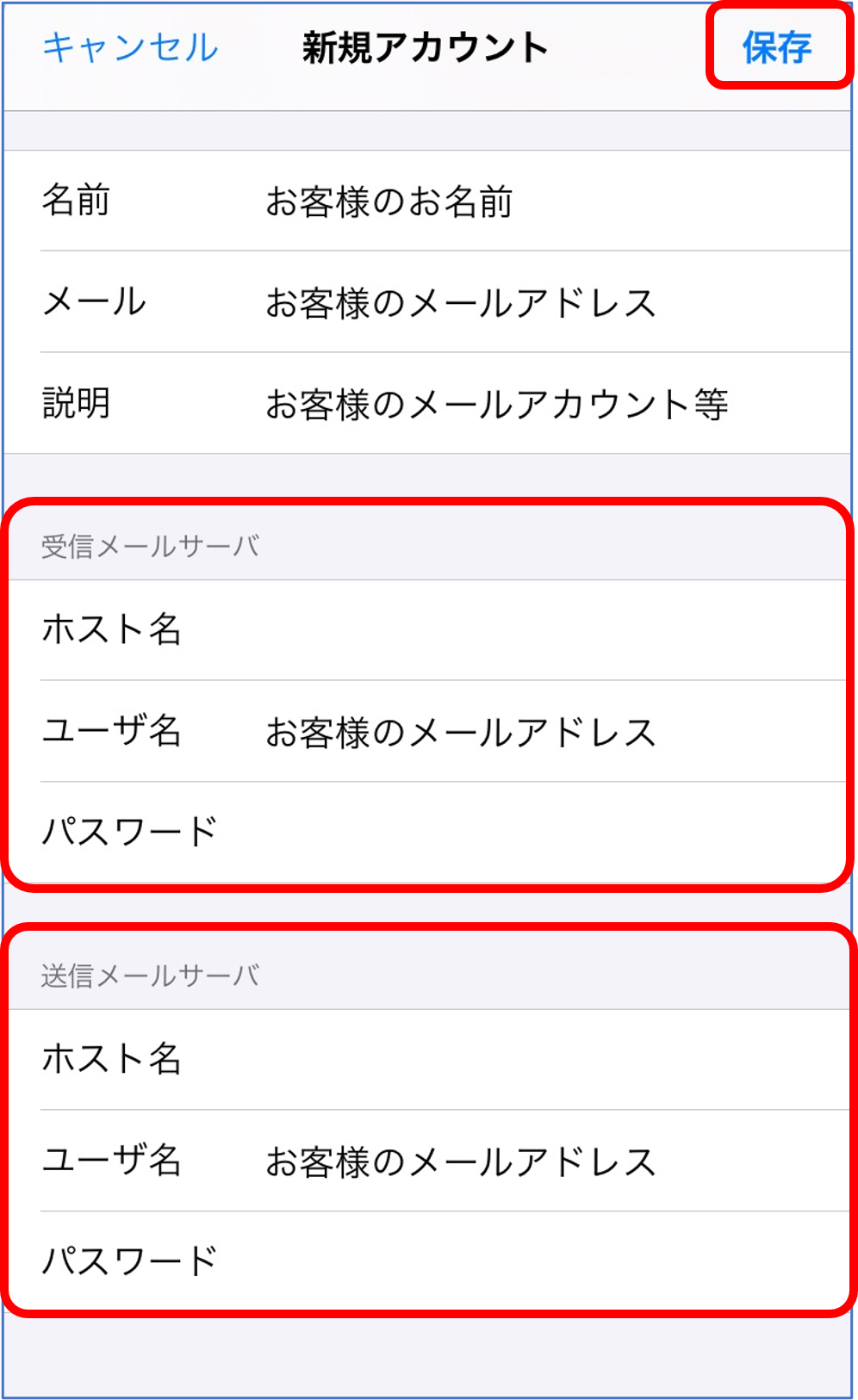This screenshot has height=1400, width=858.
Task: Focus the 説明 description field
Action: click(x=428, y=403)
